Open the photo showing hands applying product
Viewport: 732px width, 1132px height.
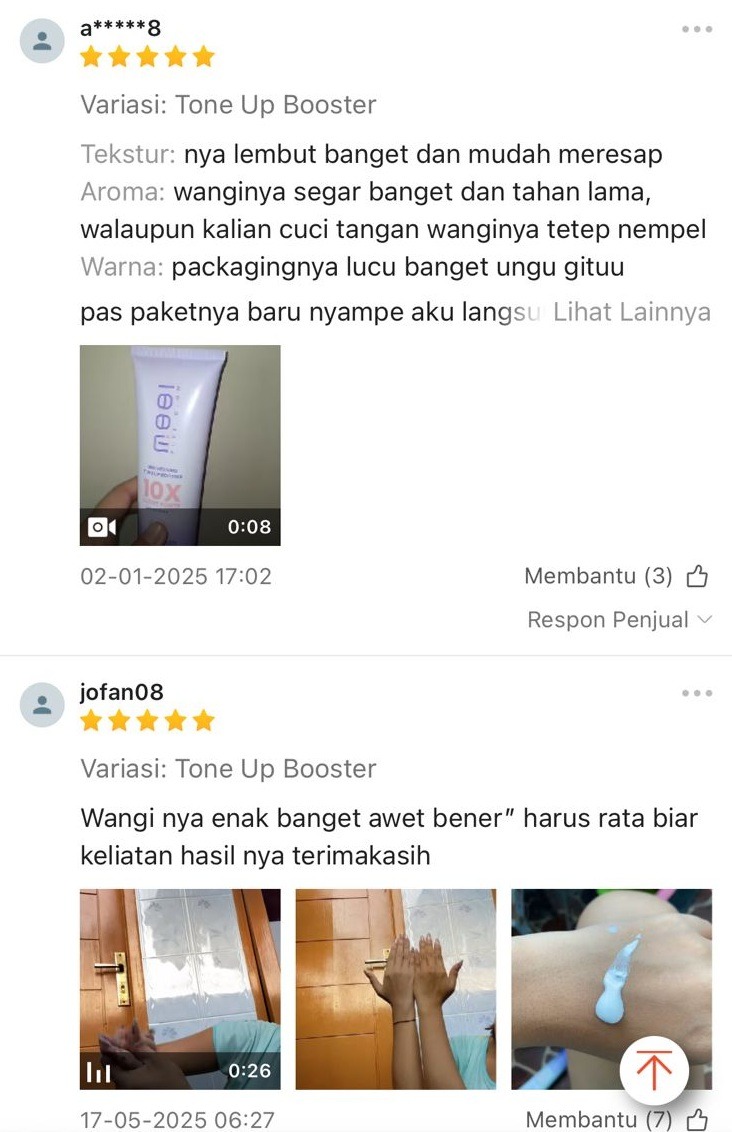pyautogui.click(x=394, y=986)
